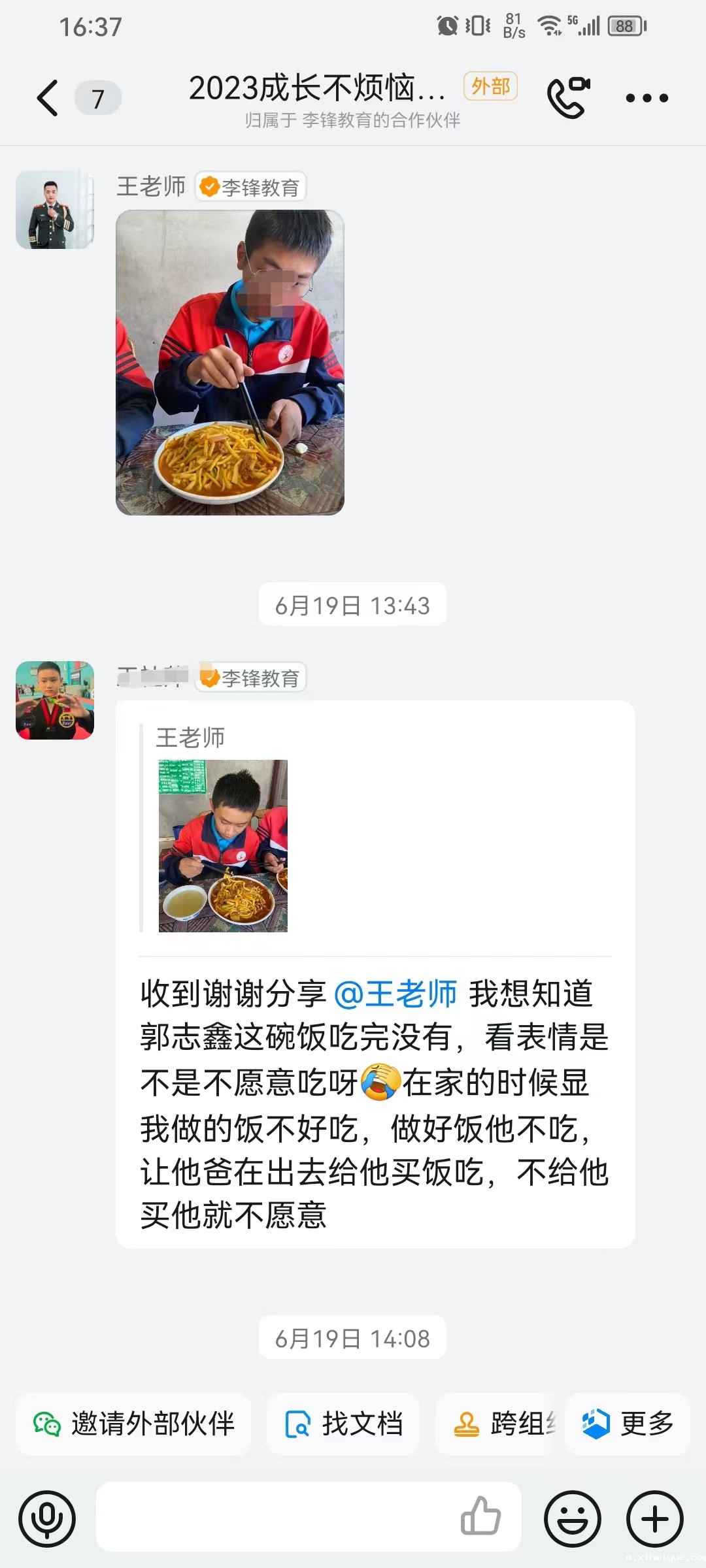
Task: Open 找文档 to find documents
Action: 343,1424
